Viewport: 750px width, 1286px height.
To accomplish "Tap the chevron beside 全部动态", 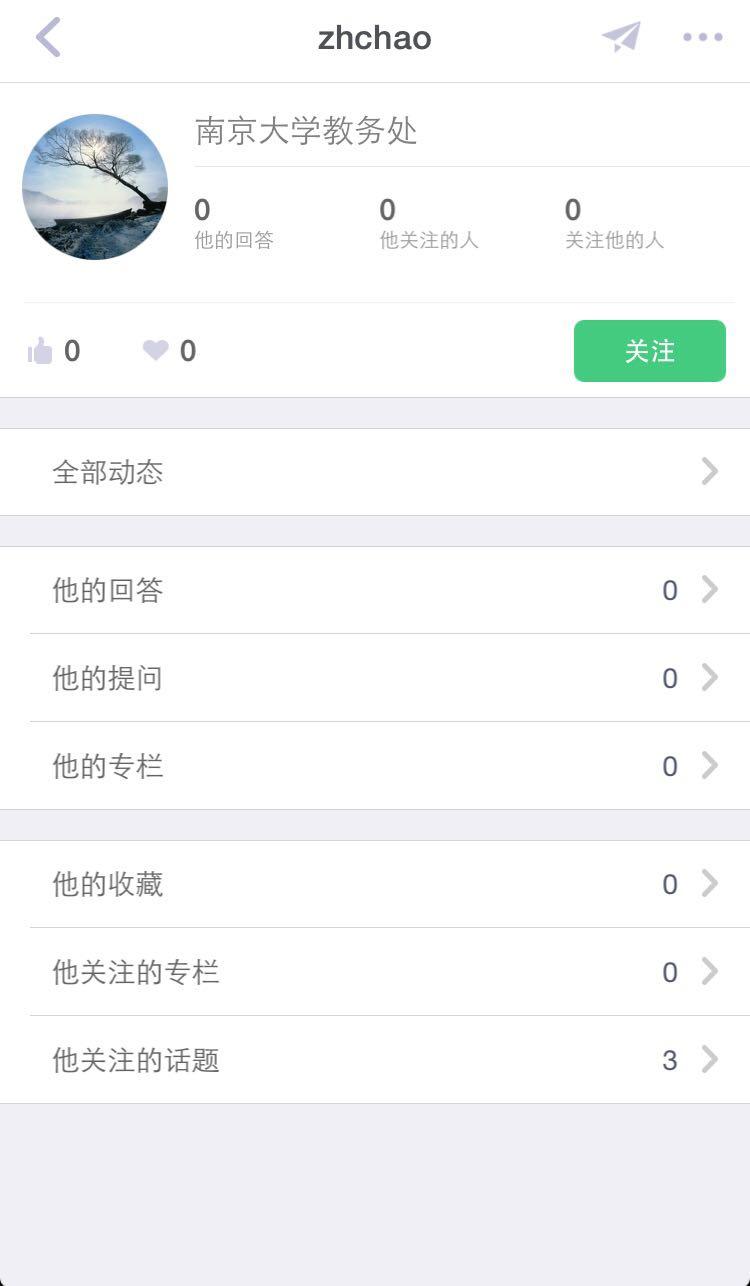I will (x=708, y=472).
